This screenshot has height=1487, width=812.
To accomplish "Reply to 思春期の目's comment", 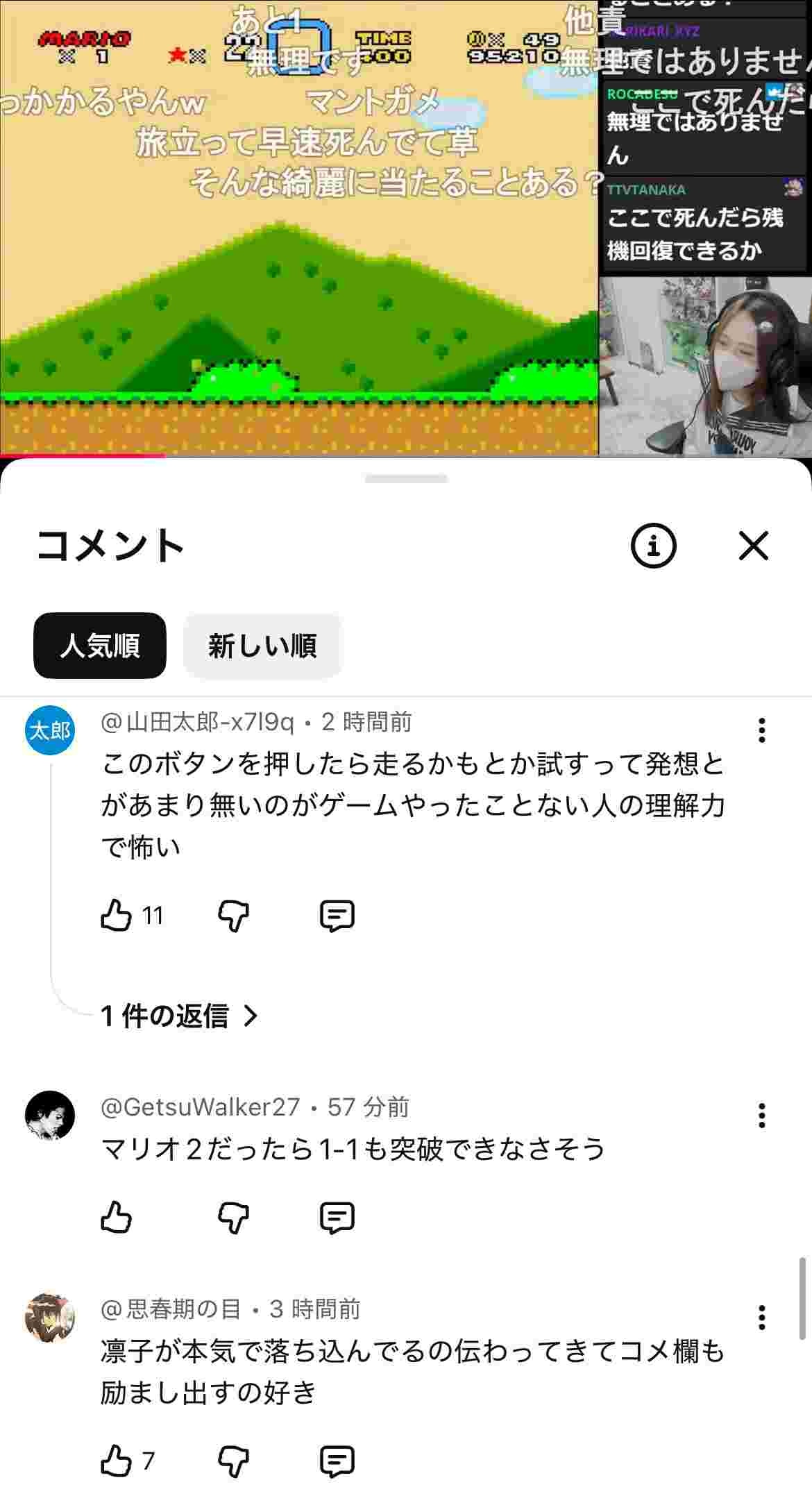I will click(337, 1461).
